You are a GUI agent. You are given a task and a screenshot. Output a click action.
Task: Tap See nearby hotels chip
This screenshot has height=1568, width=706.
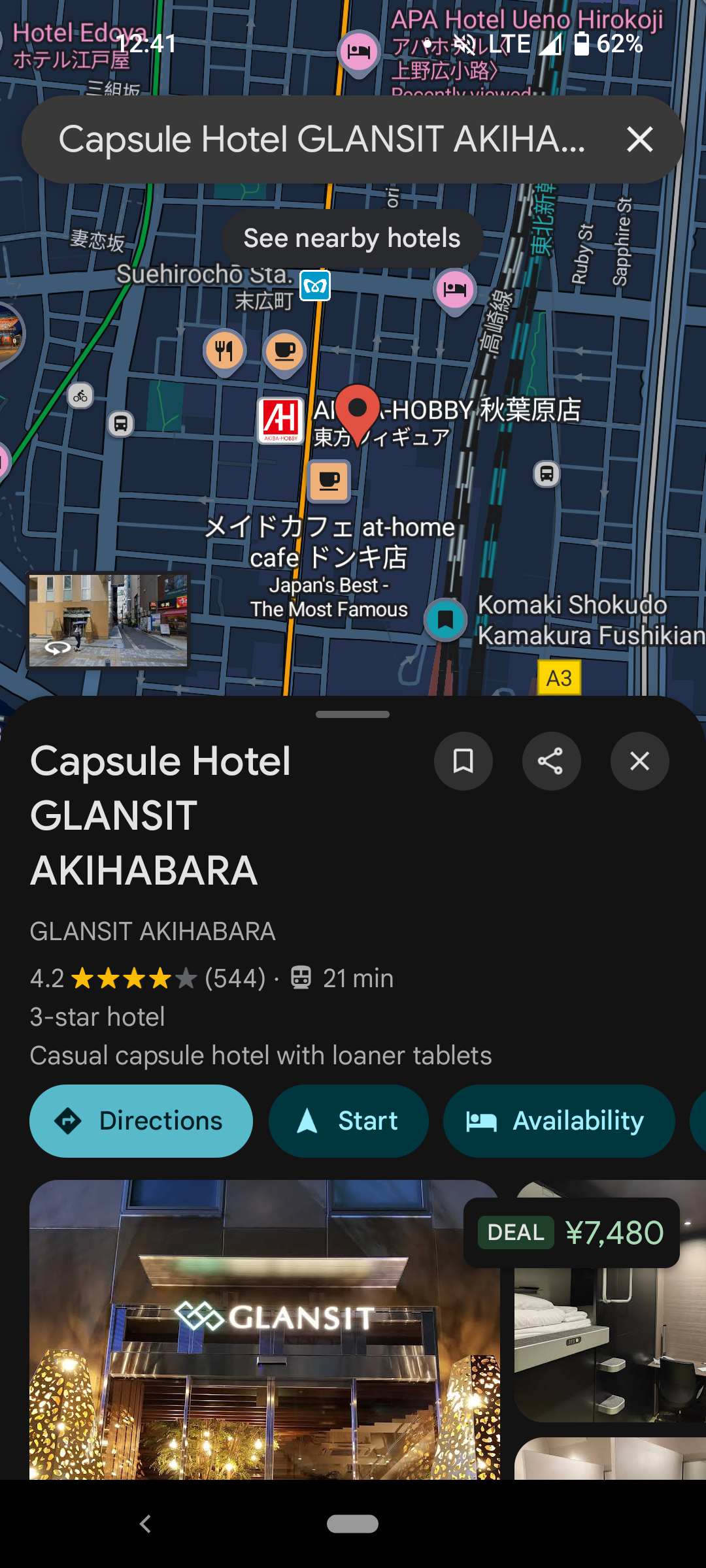(x=352, y=238)
